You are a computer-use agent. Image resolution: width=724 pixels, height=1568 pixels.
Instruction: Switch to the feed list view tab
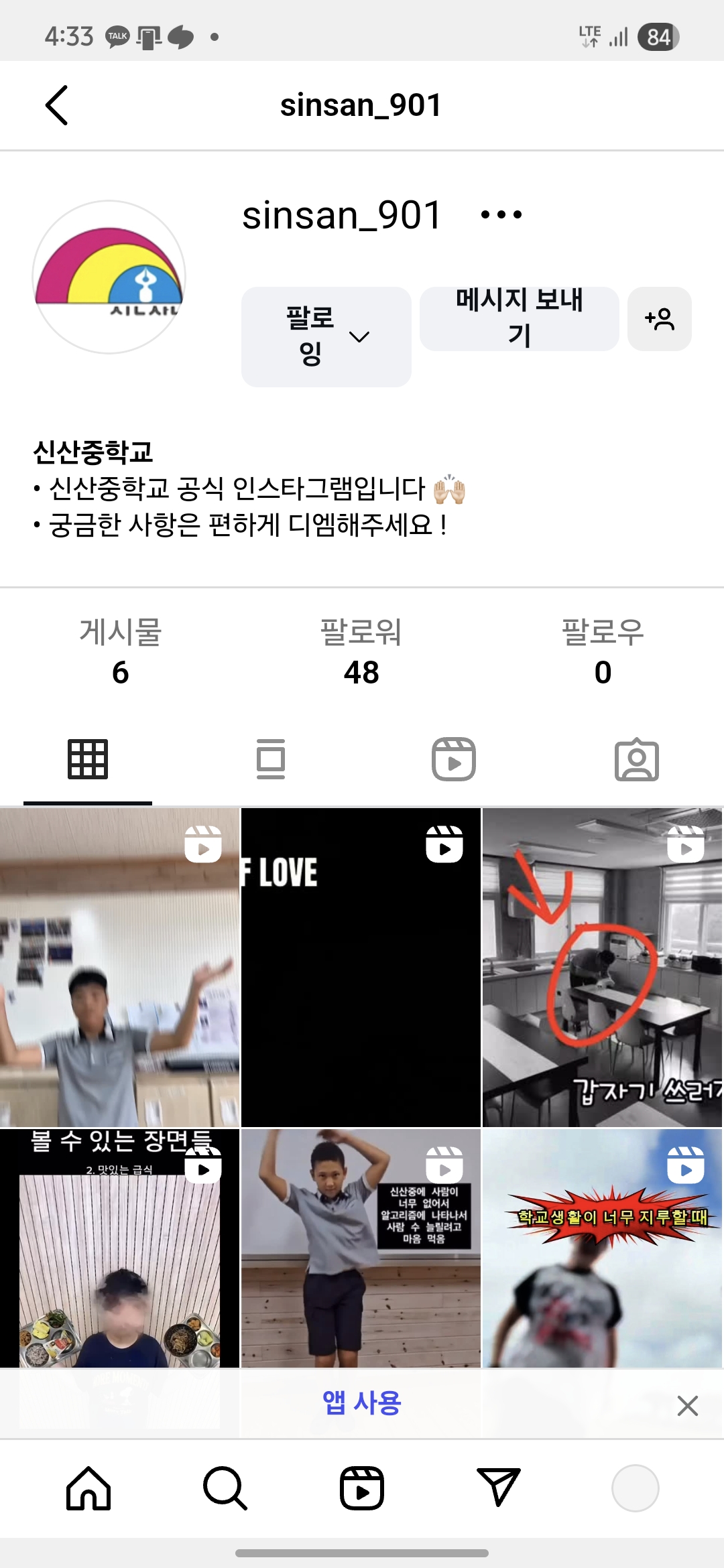pos(271,760)
